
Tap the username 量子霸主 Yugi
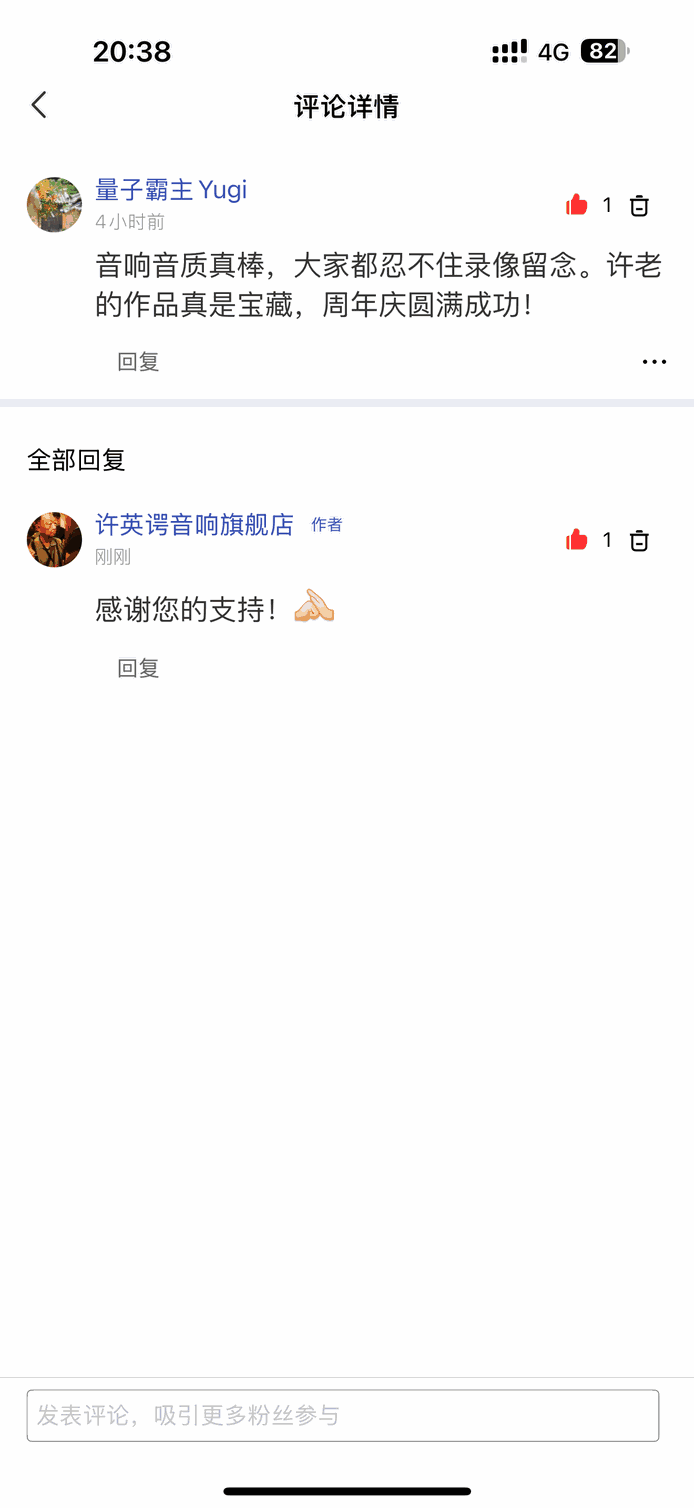(171, 190)
